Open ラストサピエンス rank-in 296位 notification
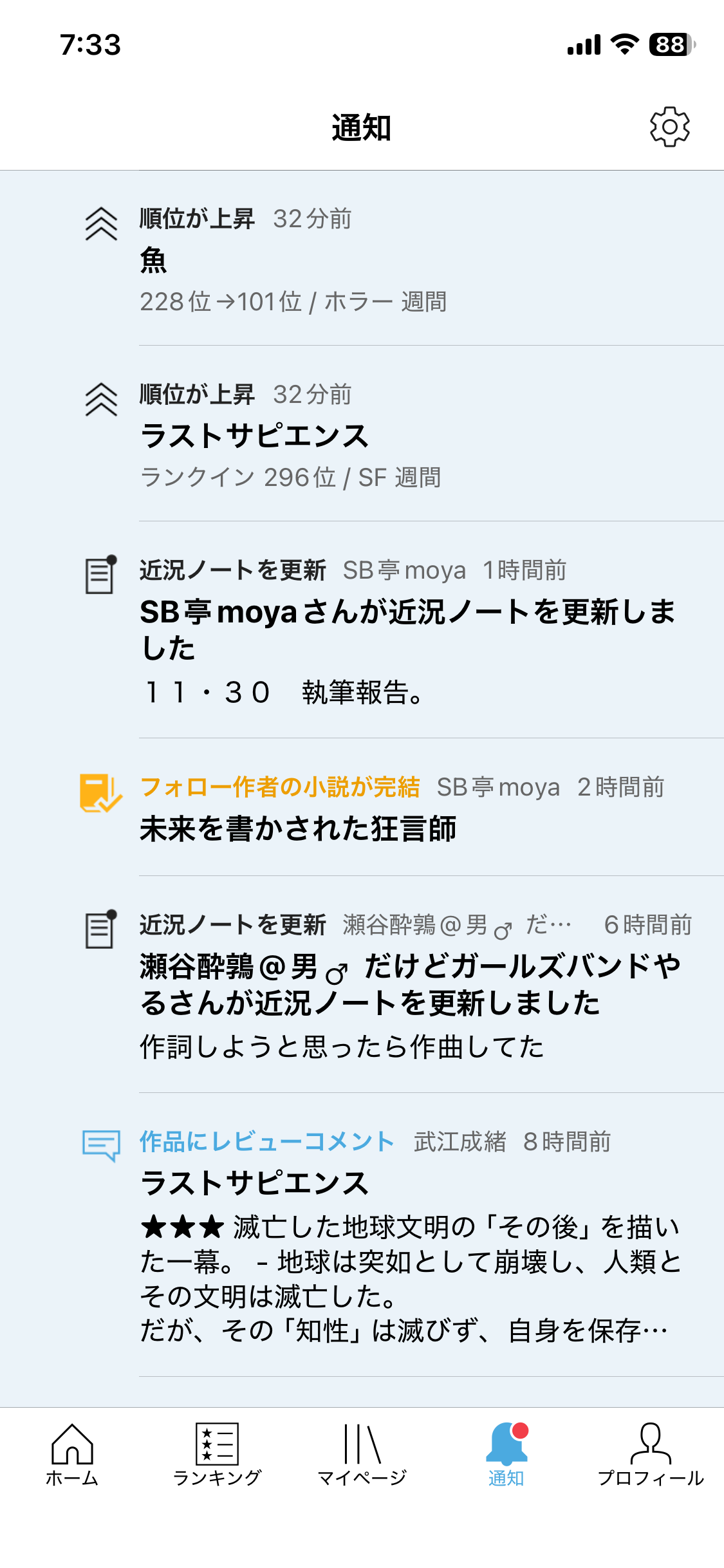 (386, 436)
